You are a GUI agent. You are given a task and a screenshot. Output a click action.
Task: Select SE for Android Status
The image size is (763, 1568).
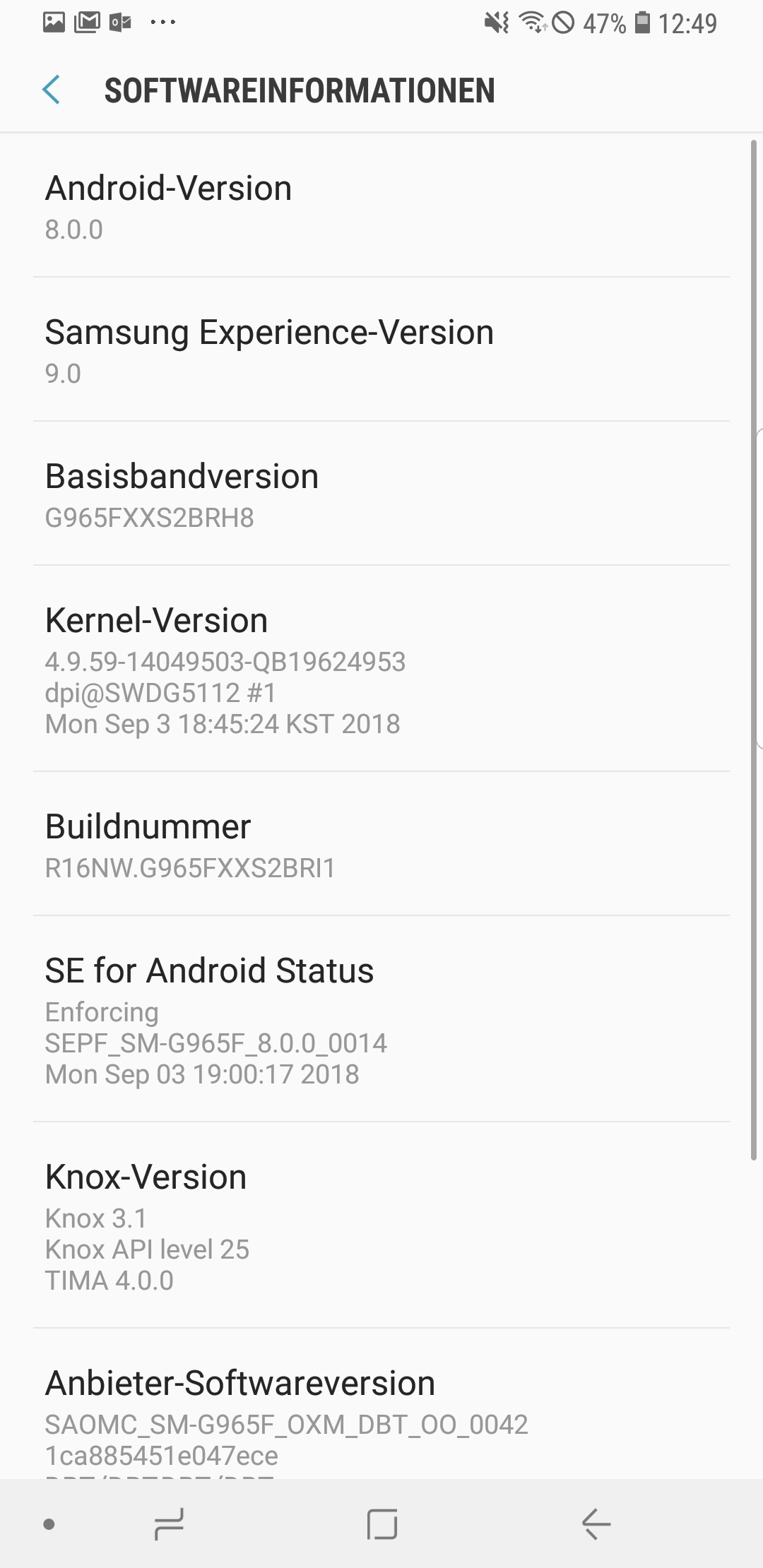381,1019
